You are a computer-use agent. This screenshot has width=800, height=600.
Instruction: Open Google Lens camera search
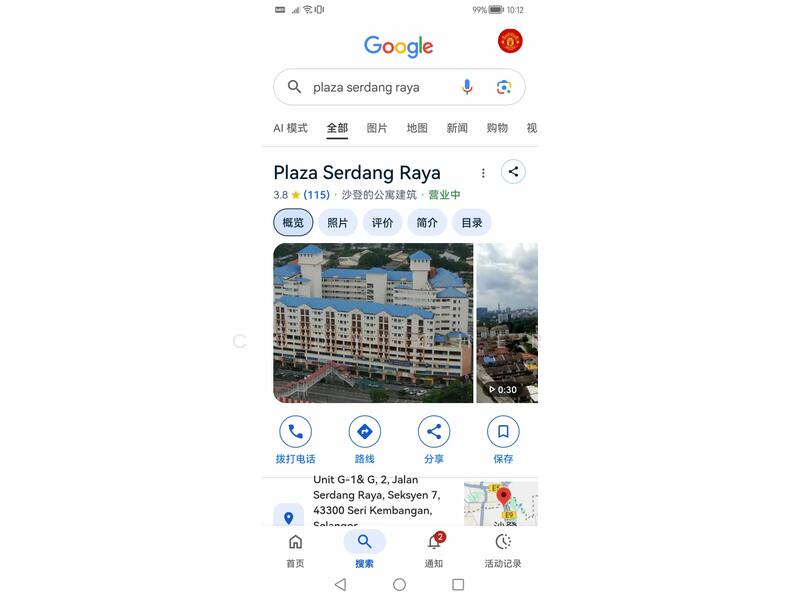click(504, 87)
